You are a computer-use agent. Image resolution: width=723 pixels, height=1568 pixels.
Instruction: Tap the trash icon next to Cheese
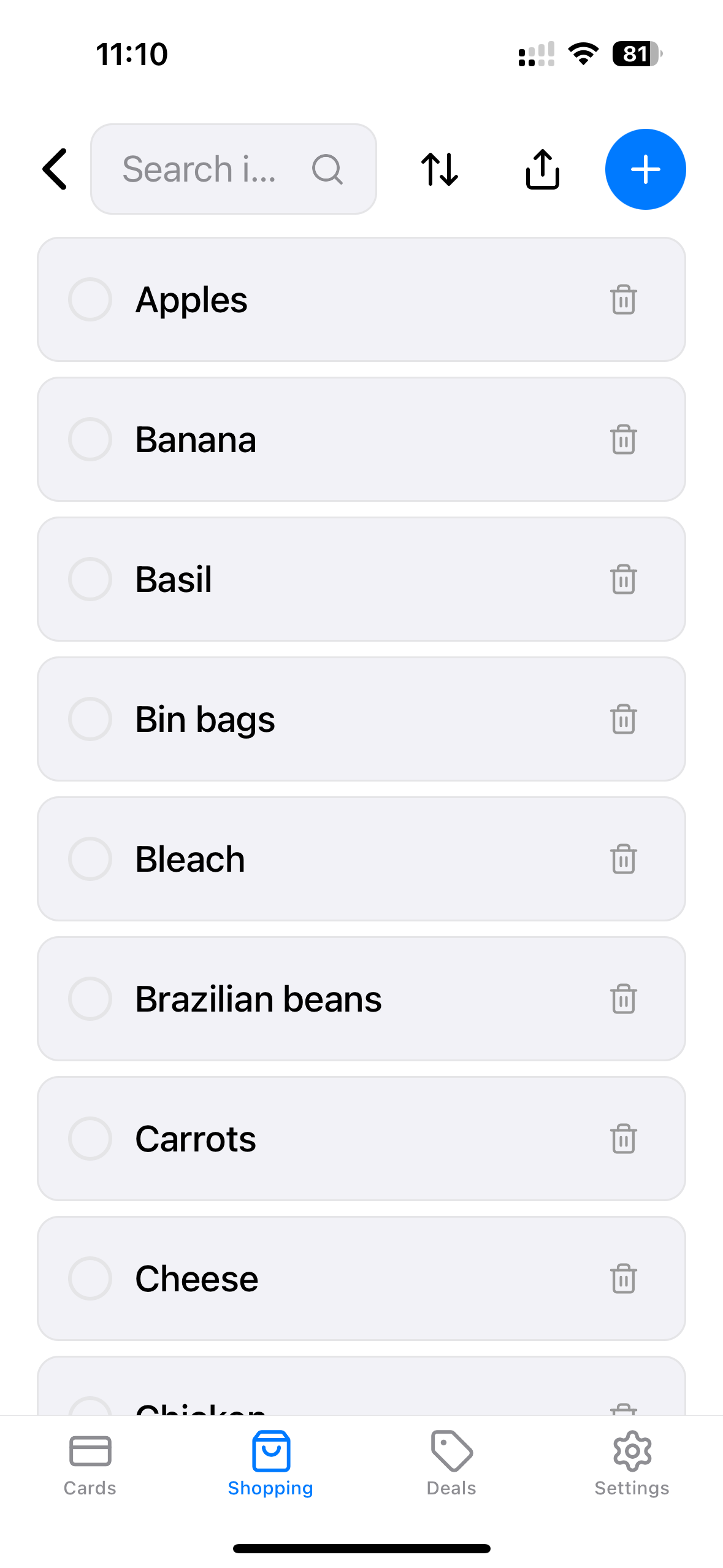[x=624, y=1278]
